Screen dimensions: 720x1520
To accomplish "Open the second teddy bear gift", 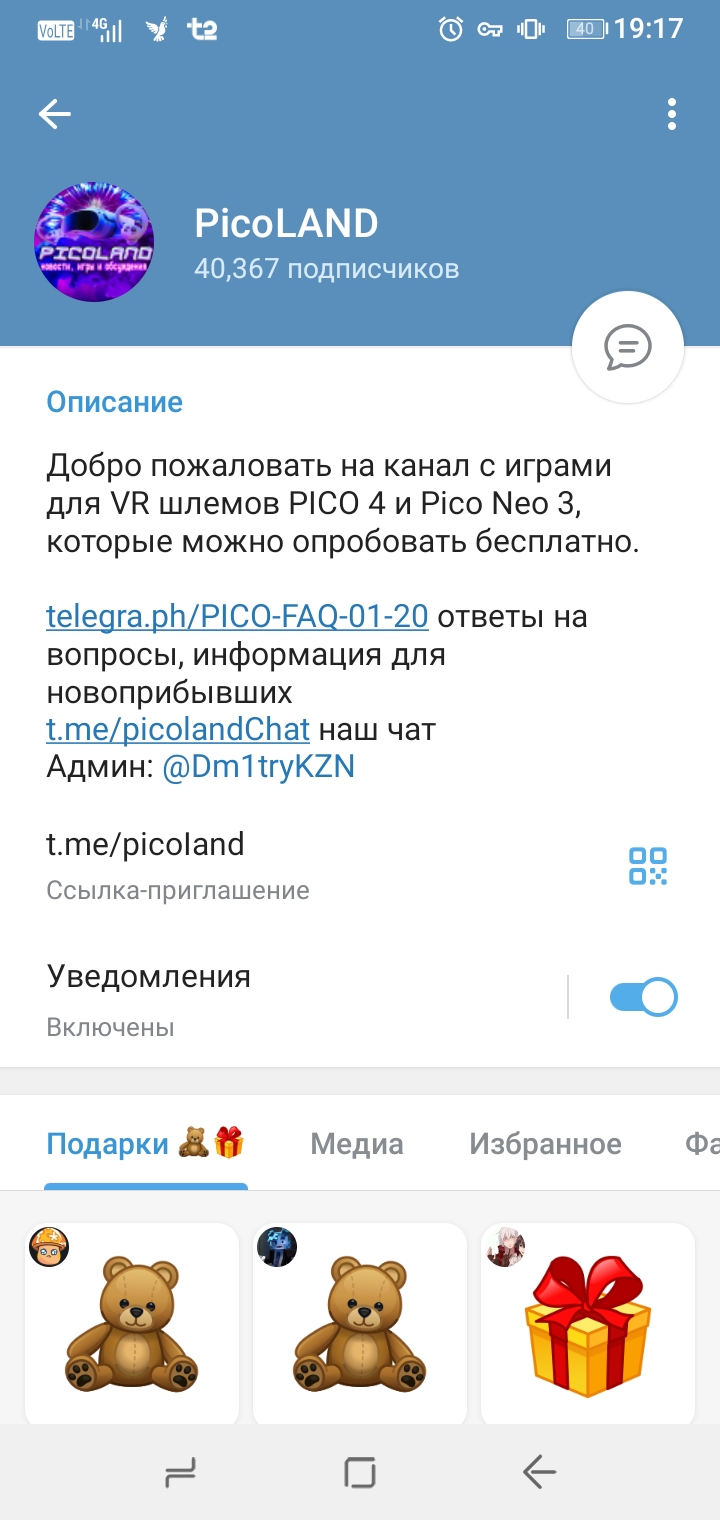I will (360, 1324).
